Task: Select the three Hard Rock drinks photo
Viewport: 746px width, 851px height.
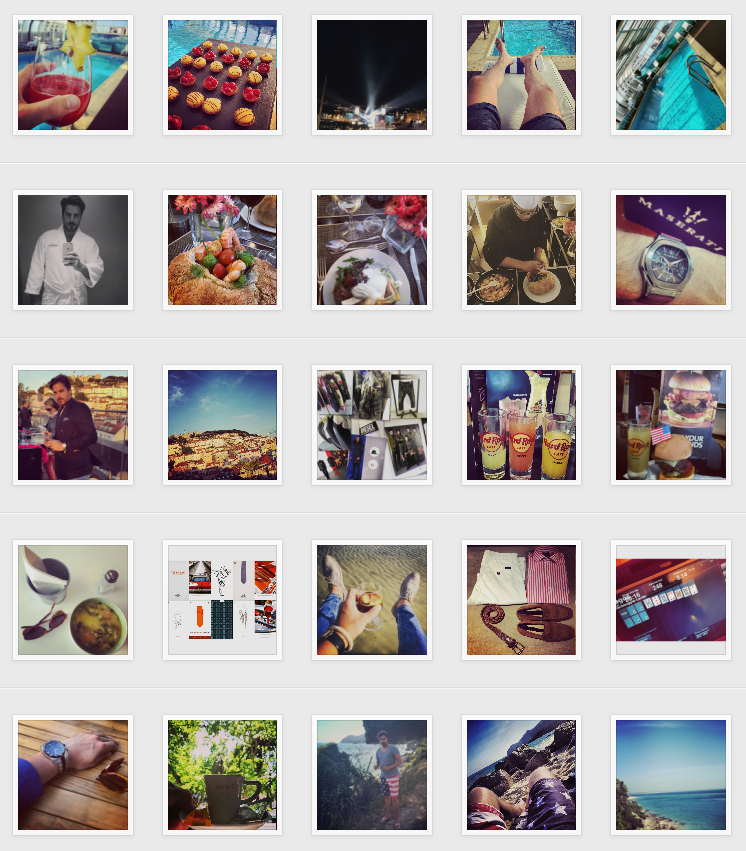Action: pos(521,425)
